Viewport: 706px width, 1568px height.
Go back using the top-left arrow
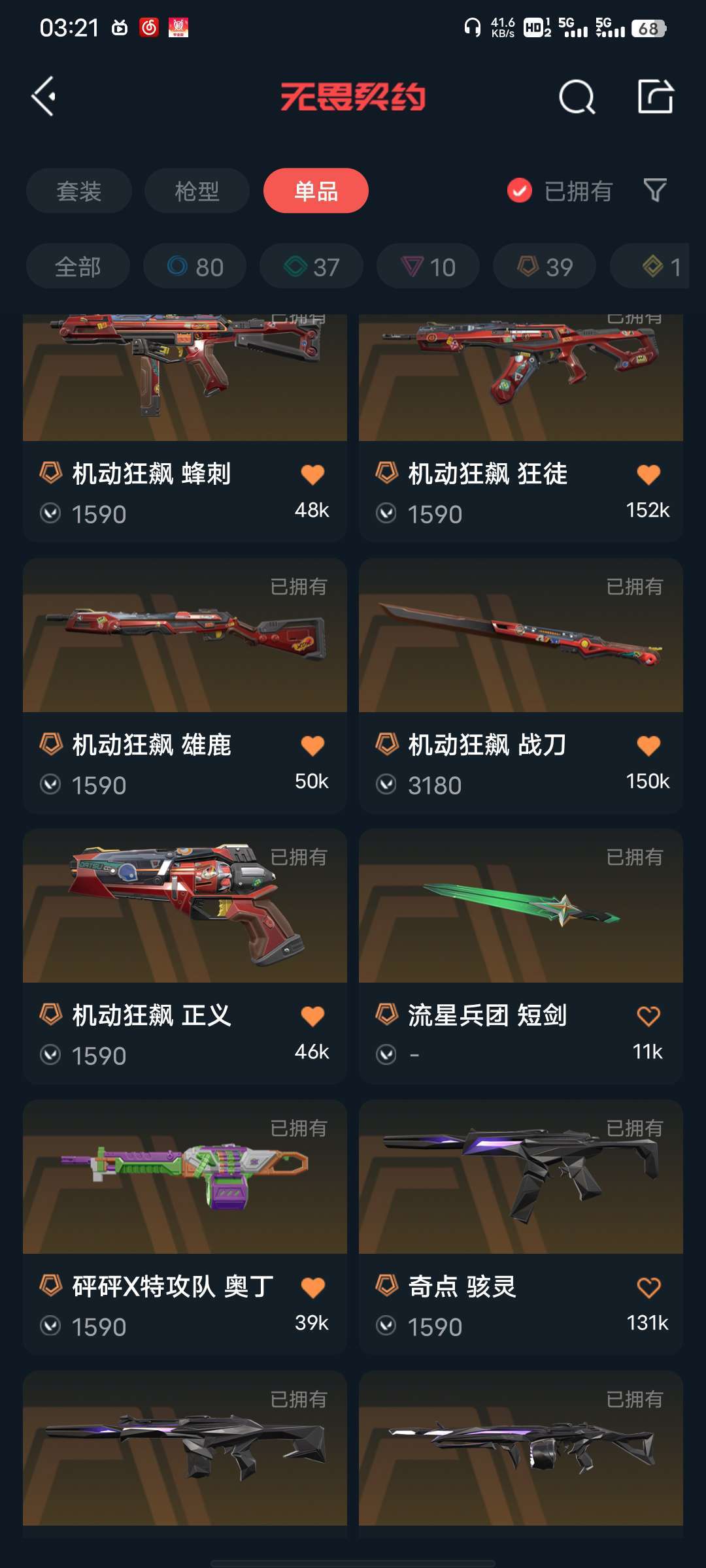coord(43,97)
